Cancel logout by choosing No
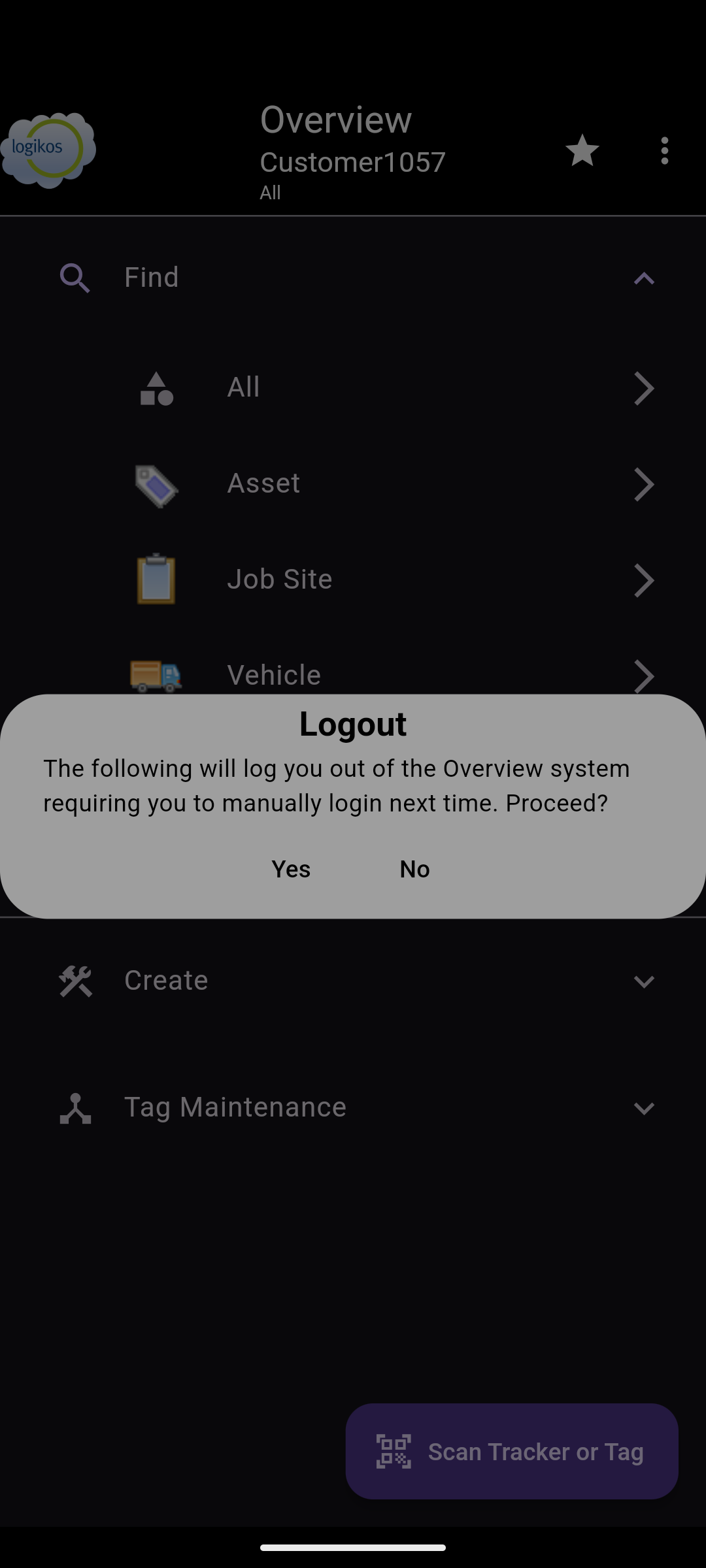706x1568 pixels. point(414,869)
